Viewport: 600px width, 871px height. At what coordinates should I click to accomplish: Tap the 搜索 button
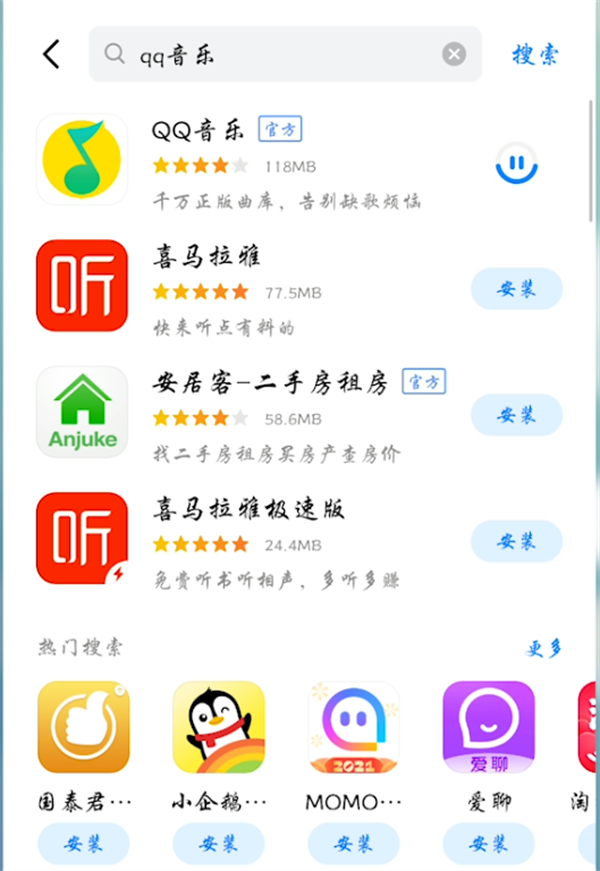pyautogui.click(x=535, y=54)
